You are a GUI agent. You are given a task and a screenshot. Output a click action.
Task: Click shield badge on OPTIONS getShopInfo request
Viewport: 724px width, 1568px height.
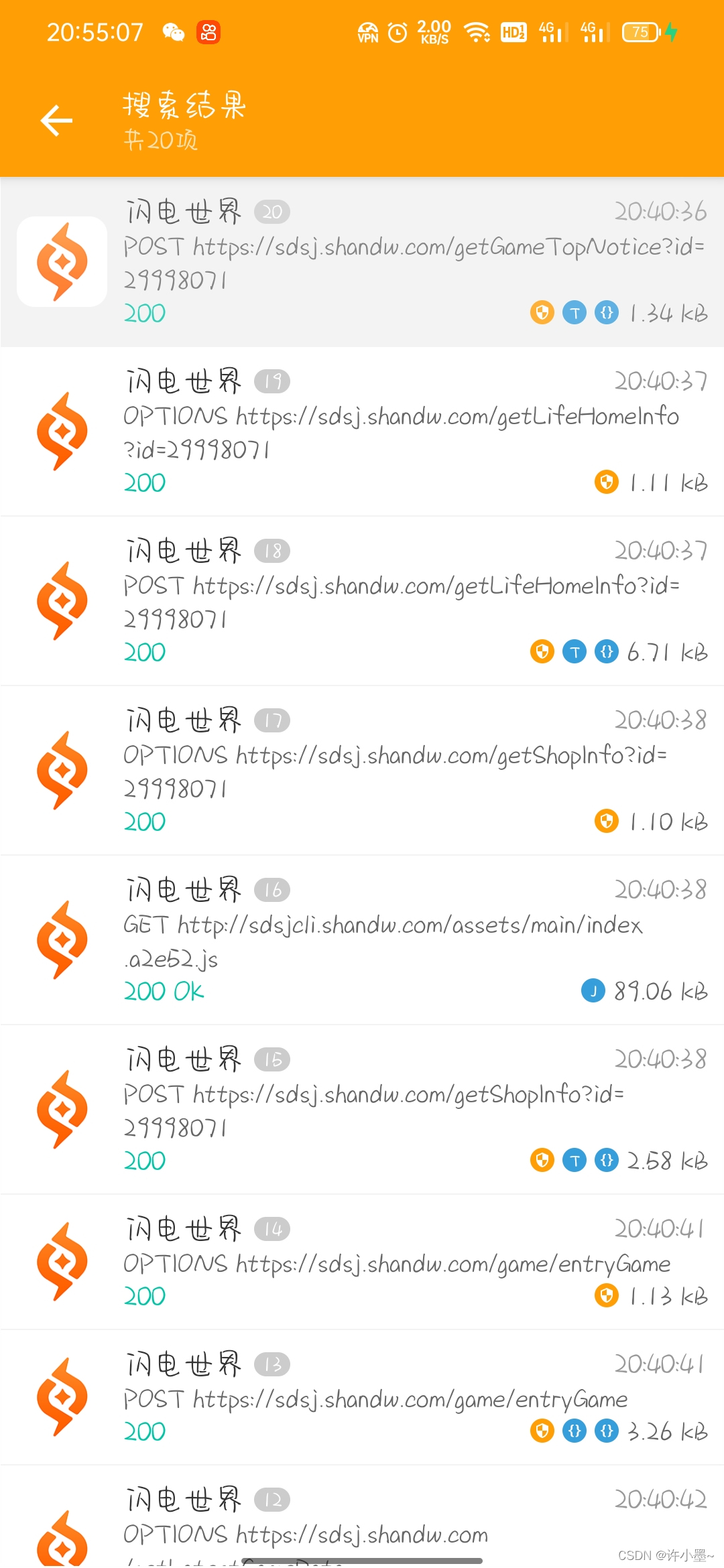click(605, 821)
